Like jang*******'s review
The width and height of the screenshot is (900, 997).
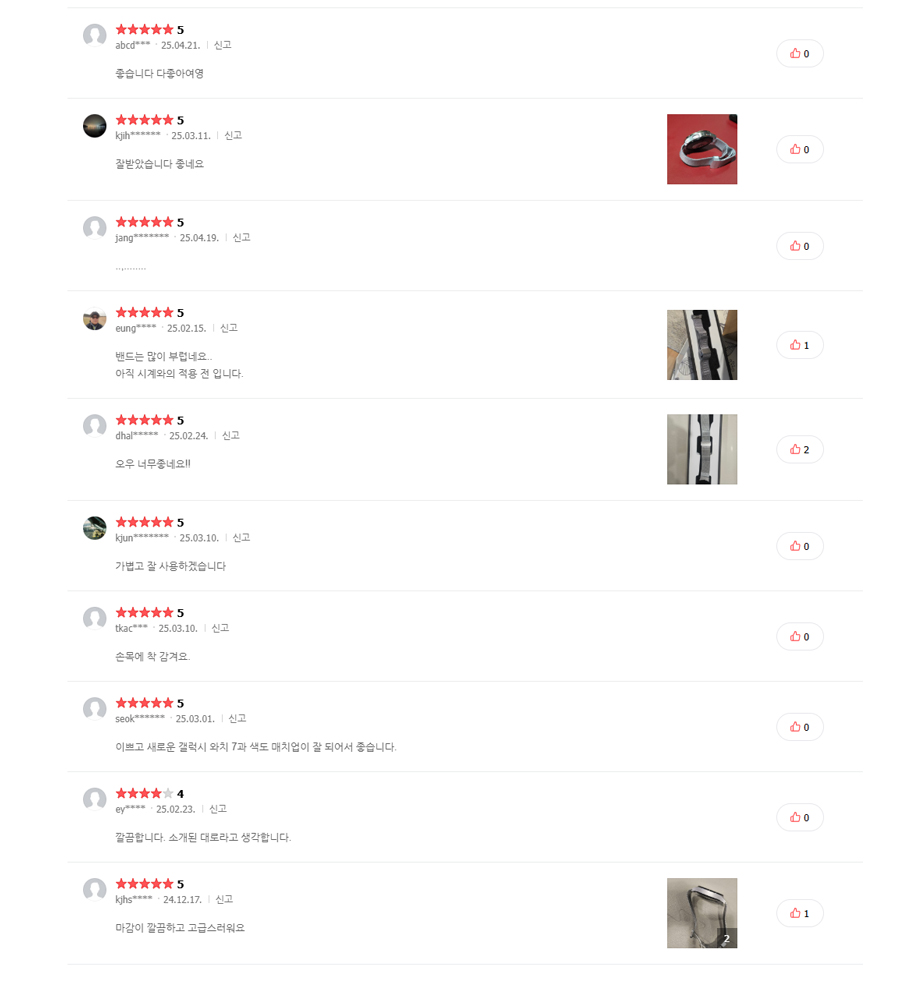click(x=799, y=246)
